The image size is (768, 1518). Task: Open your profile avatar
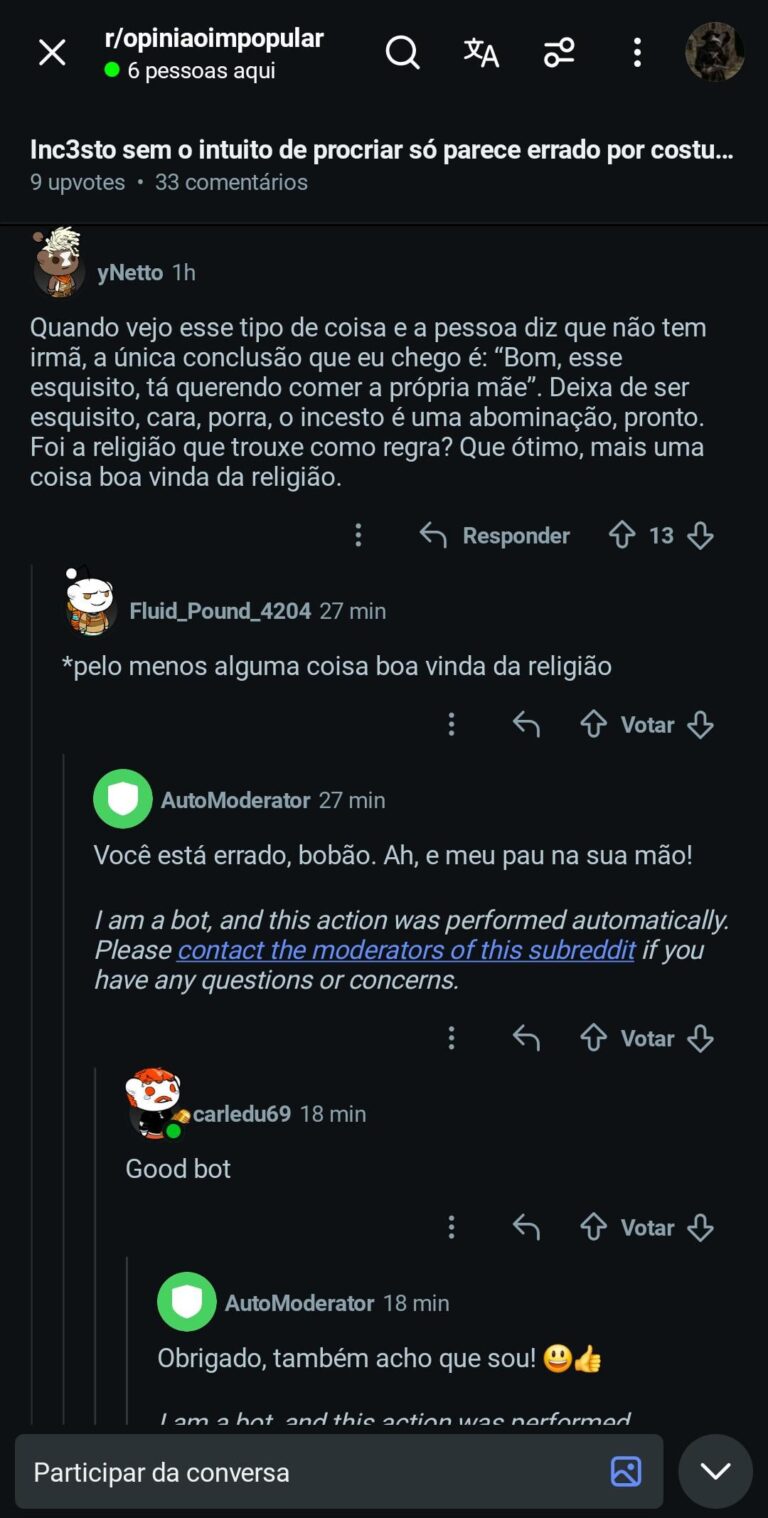tap(714, 52)
